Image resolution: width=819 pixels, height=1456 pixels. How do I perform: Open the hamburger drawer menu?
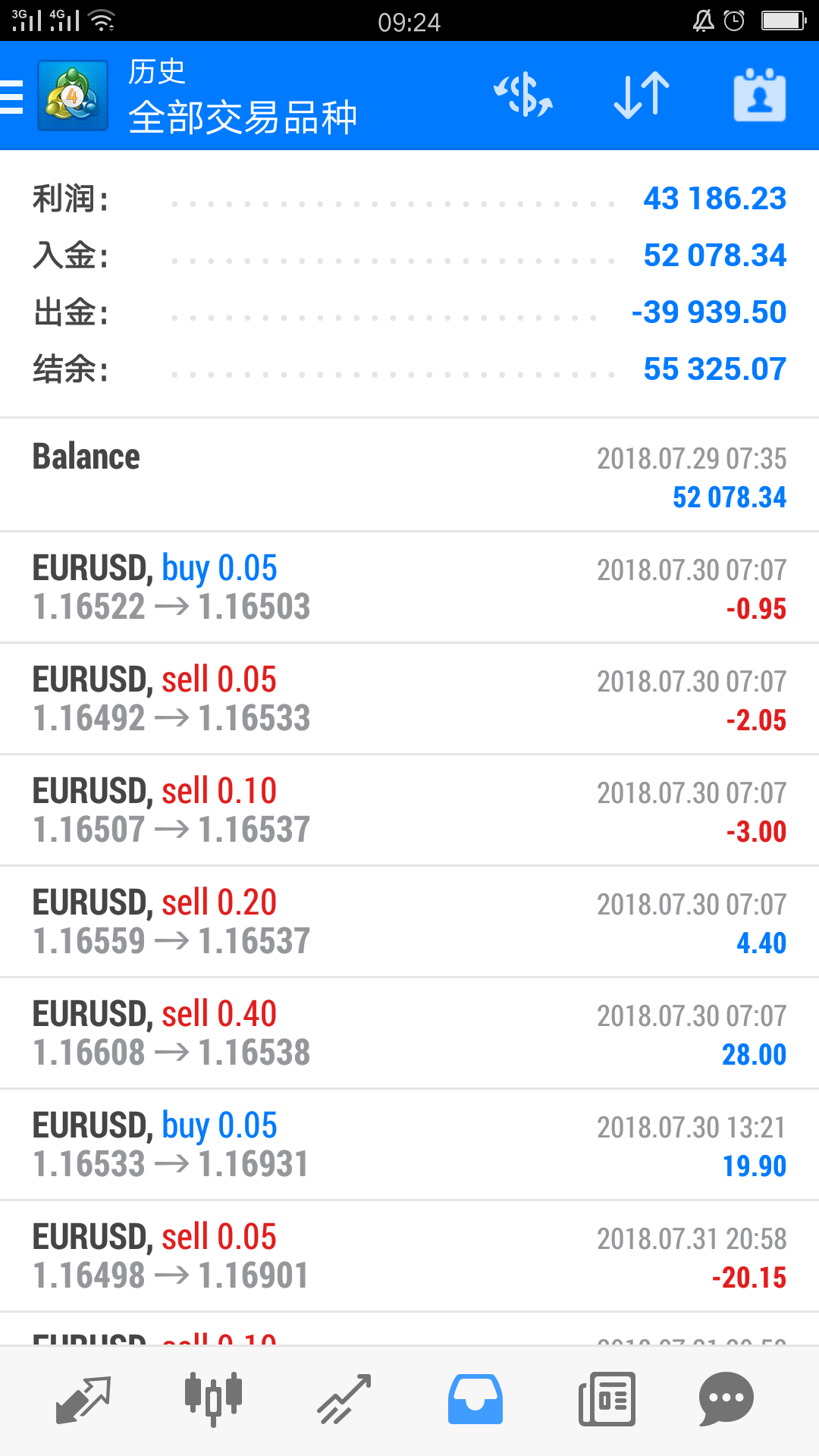coord(11,96)
